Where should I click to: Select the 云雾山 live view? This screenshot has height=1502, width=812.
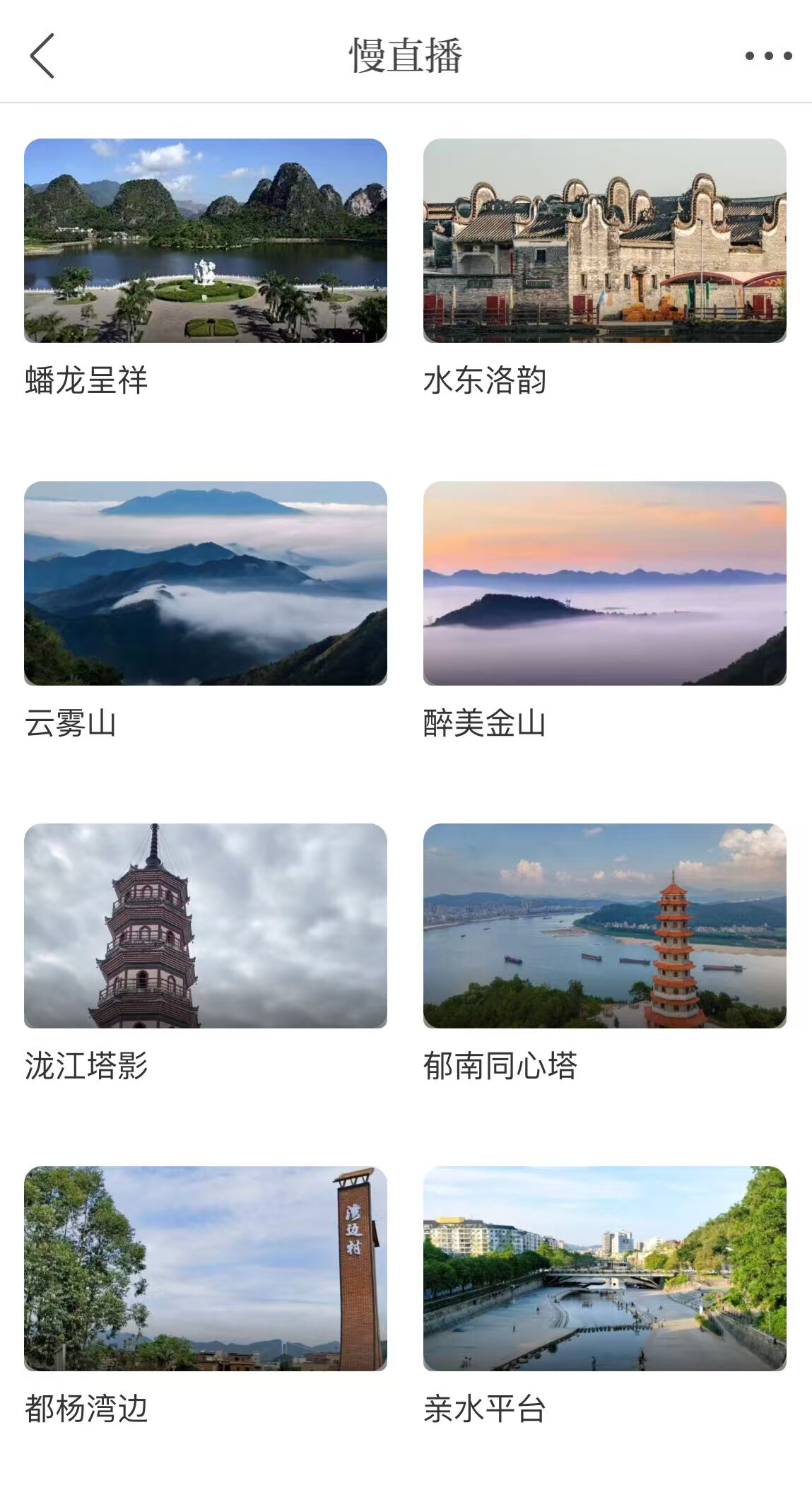[x=206, y=583]
